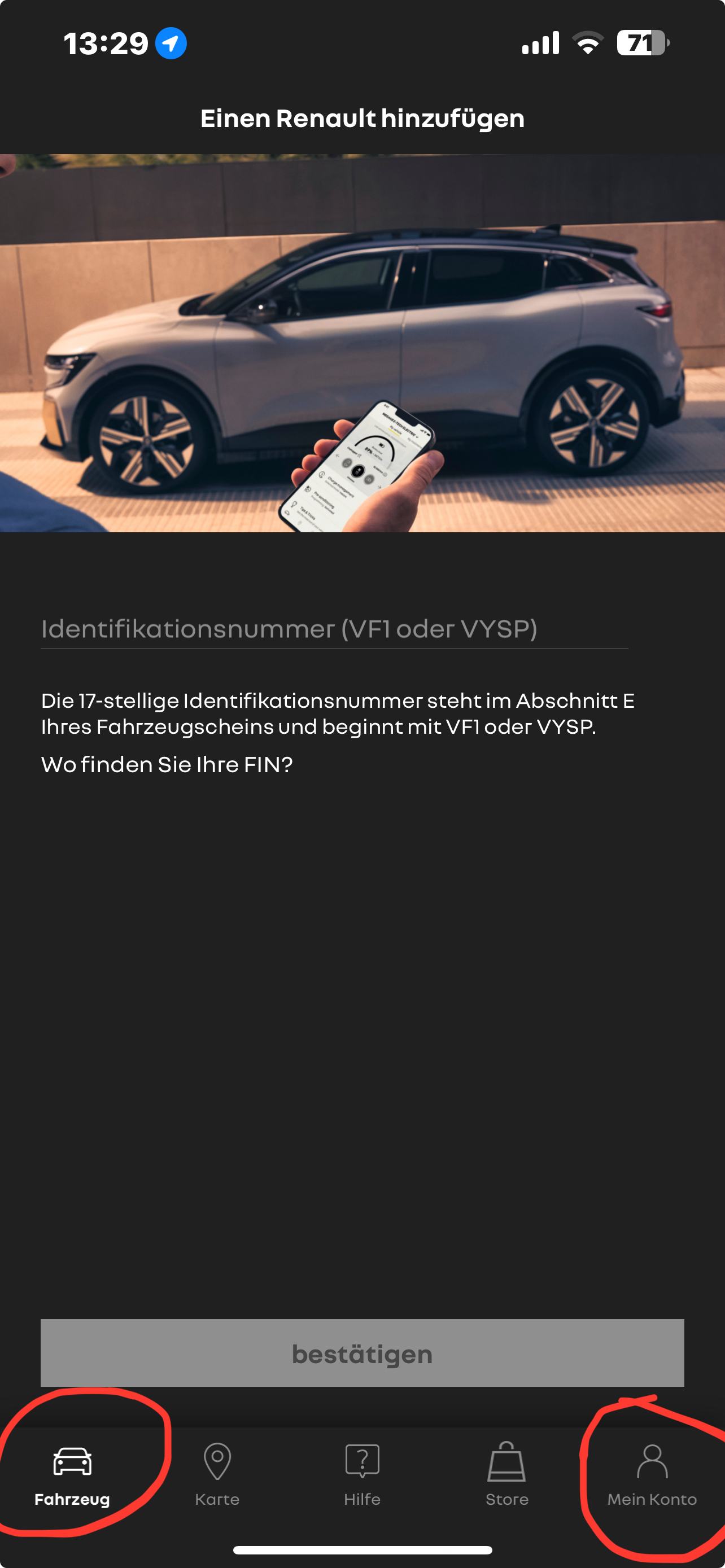725x1568 pixels.
Task: Open 'Wo finden Sie Ihre FIN?' help
Action: click(x=167, y=764)
